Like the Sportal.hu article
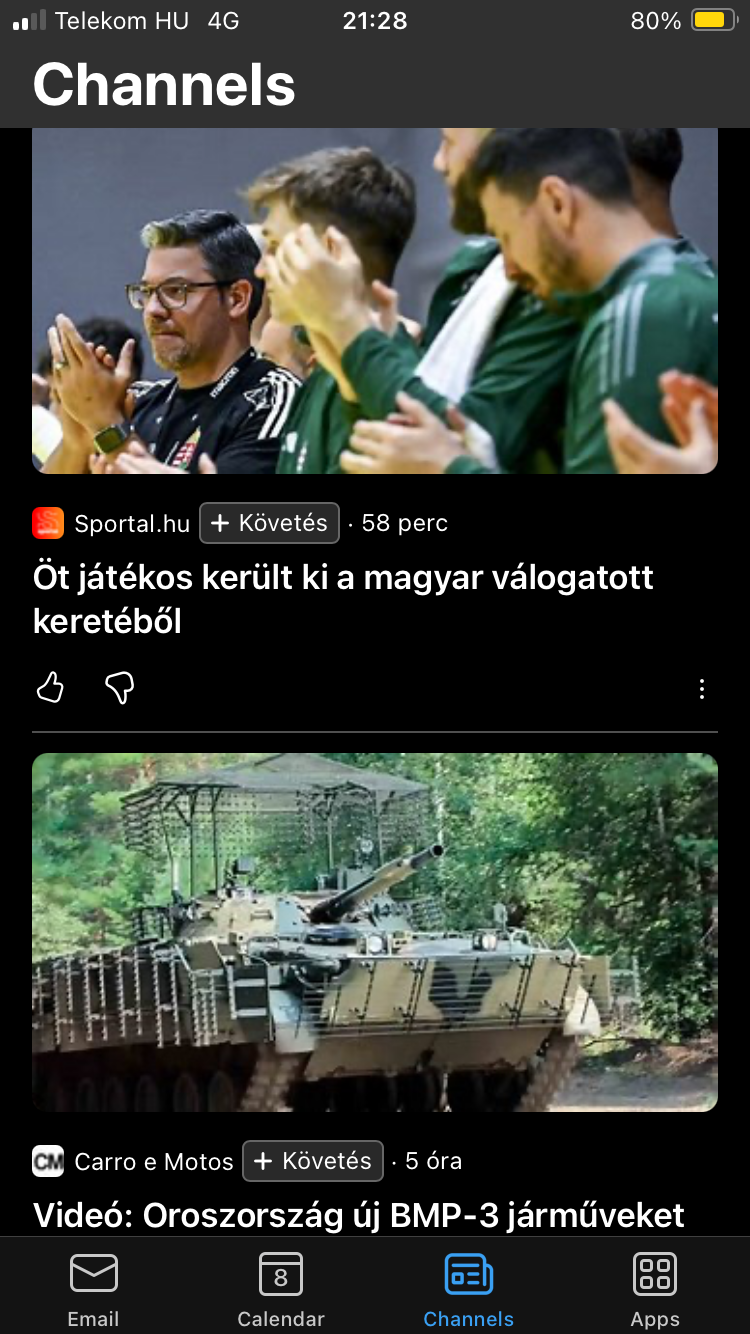 coord(50,688)
